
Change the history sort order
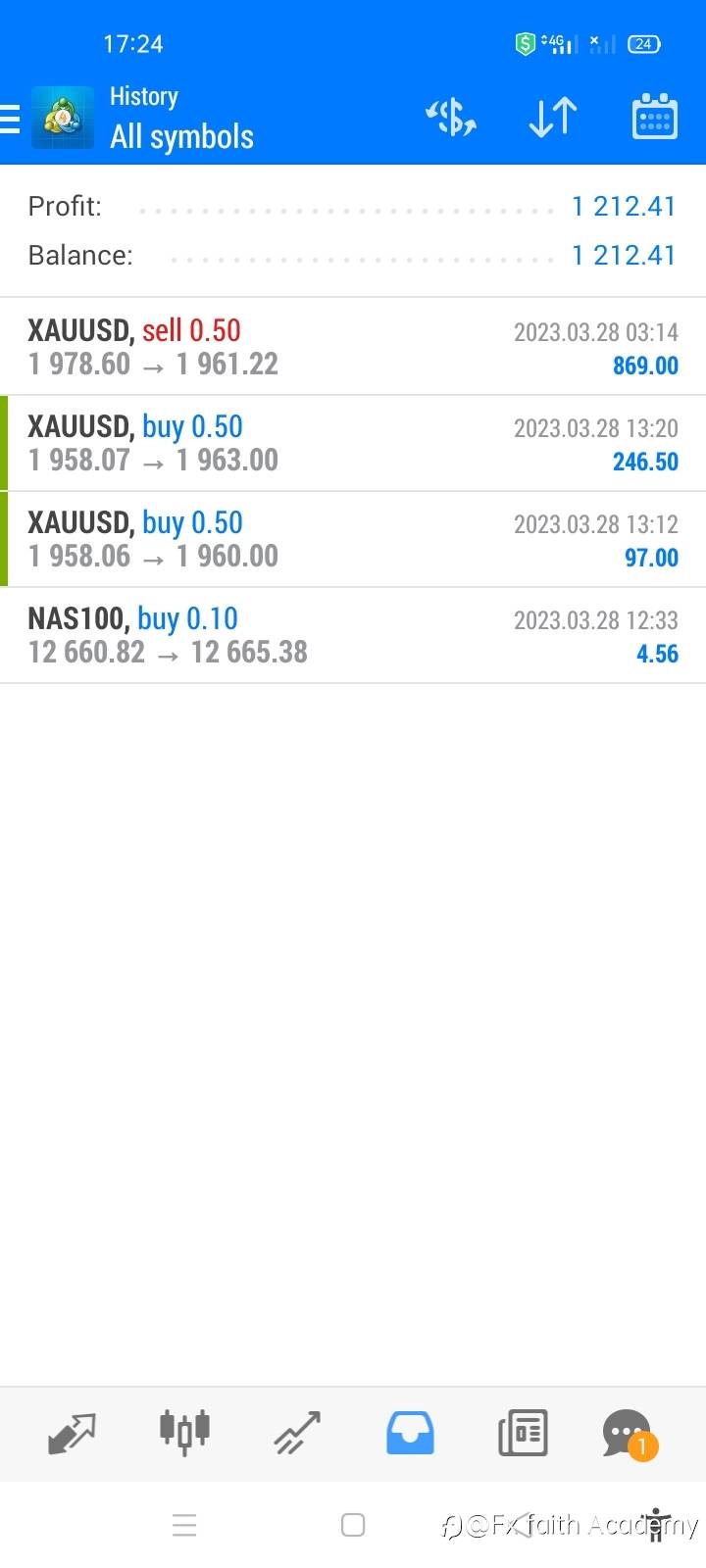553,118
